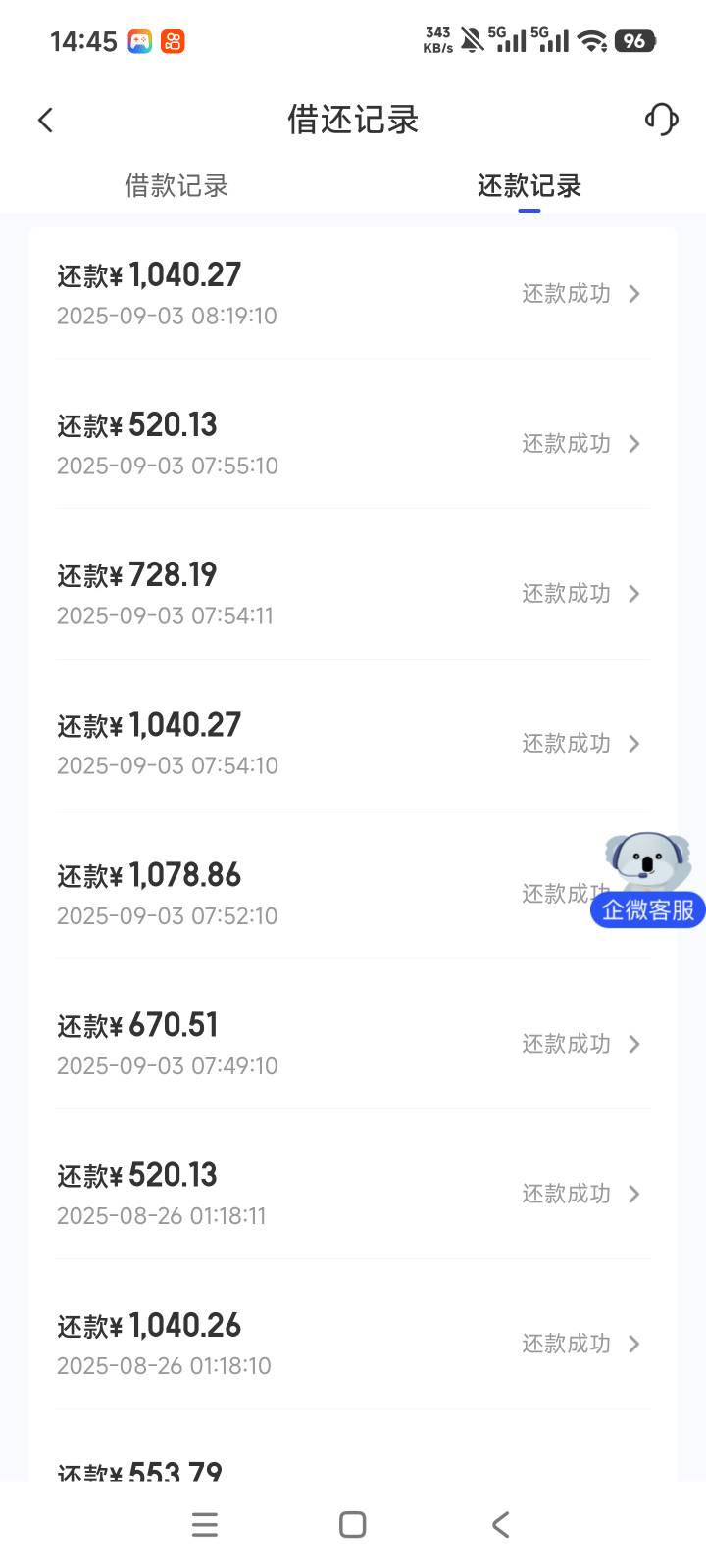
Task: Show details of ¥1,040.27 repayment at 07:54:10
Action: [352, 743]
